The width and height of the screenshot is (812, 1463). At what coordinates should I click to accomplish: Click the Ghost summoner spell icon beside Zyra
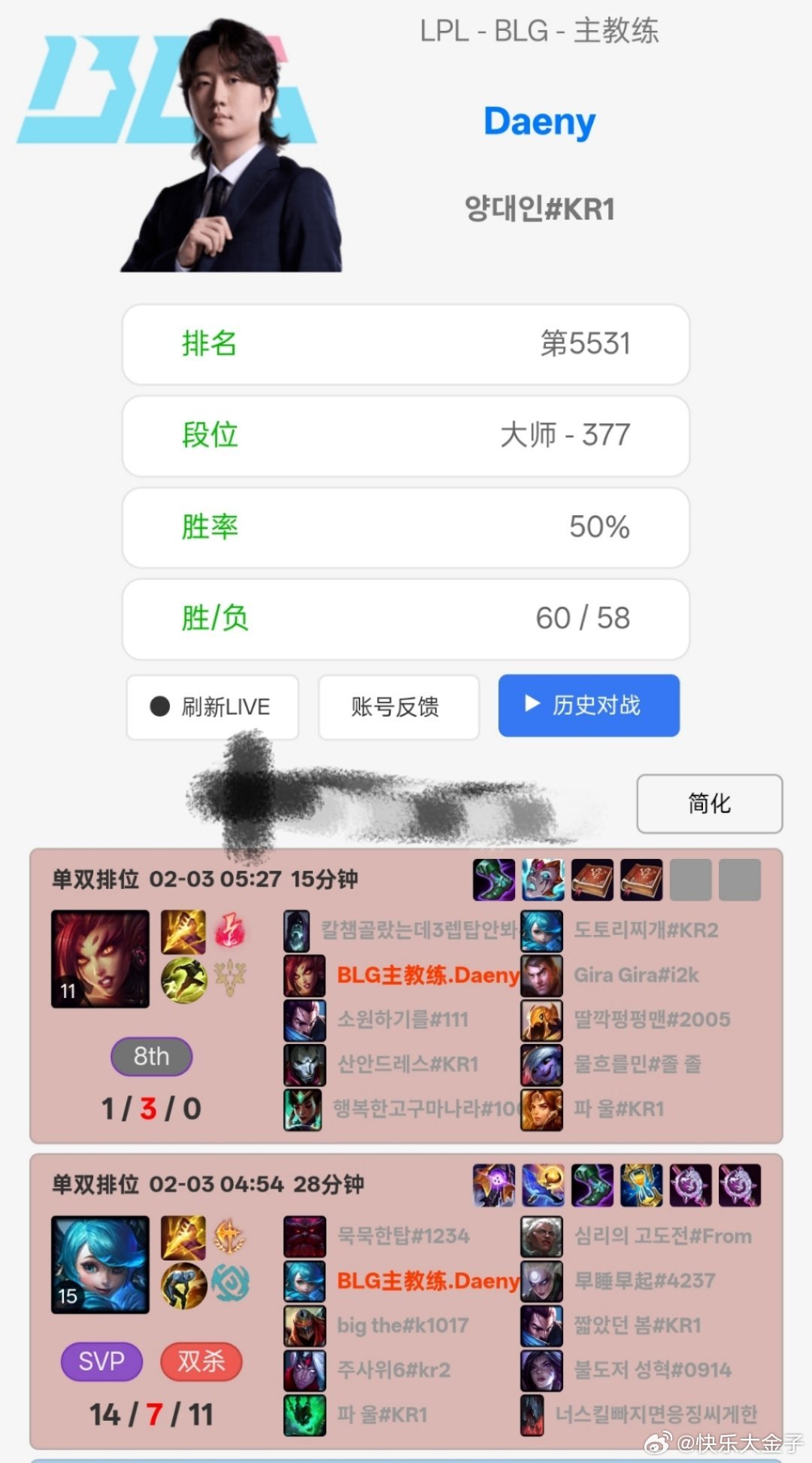tap(184, 979)
